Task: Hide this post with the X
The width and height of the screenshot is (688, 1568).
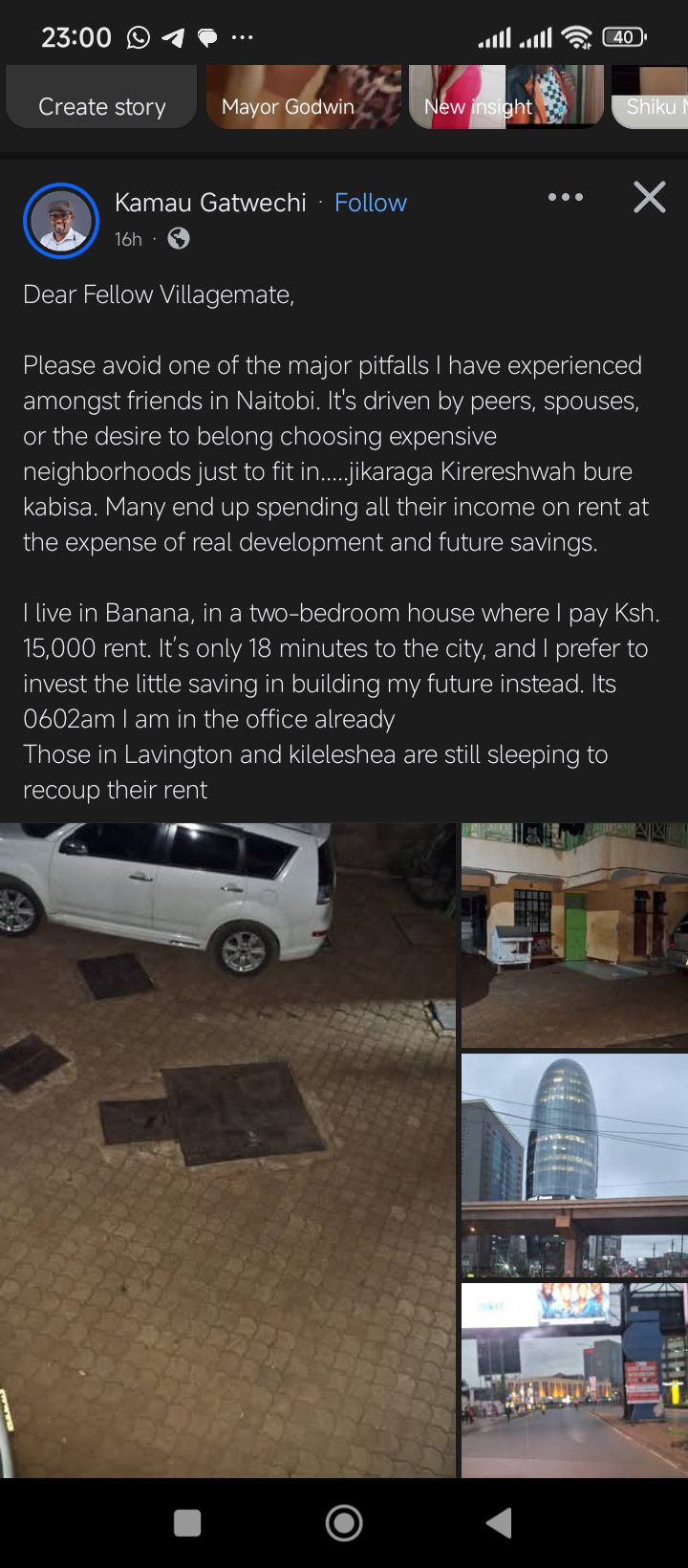Action: click(649, 198)
